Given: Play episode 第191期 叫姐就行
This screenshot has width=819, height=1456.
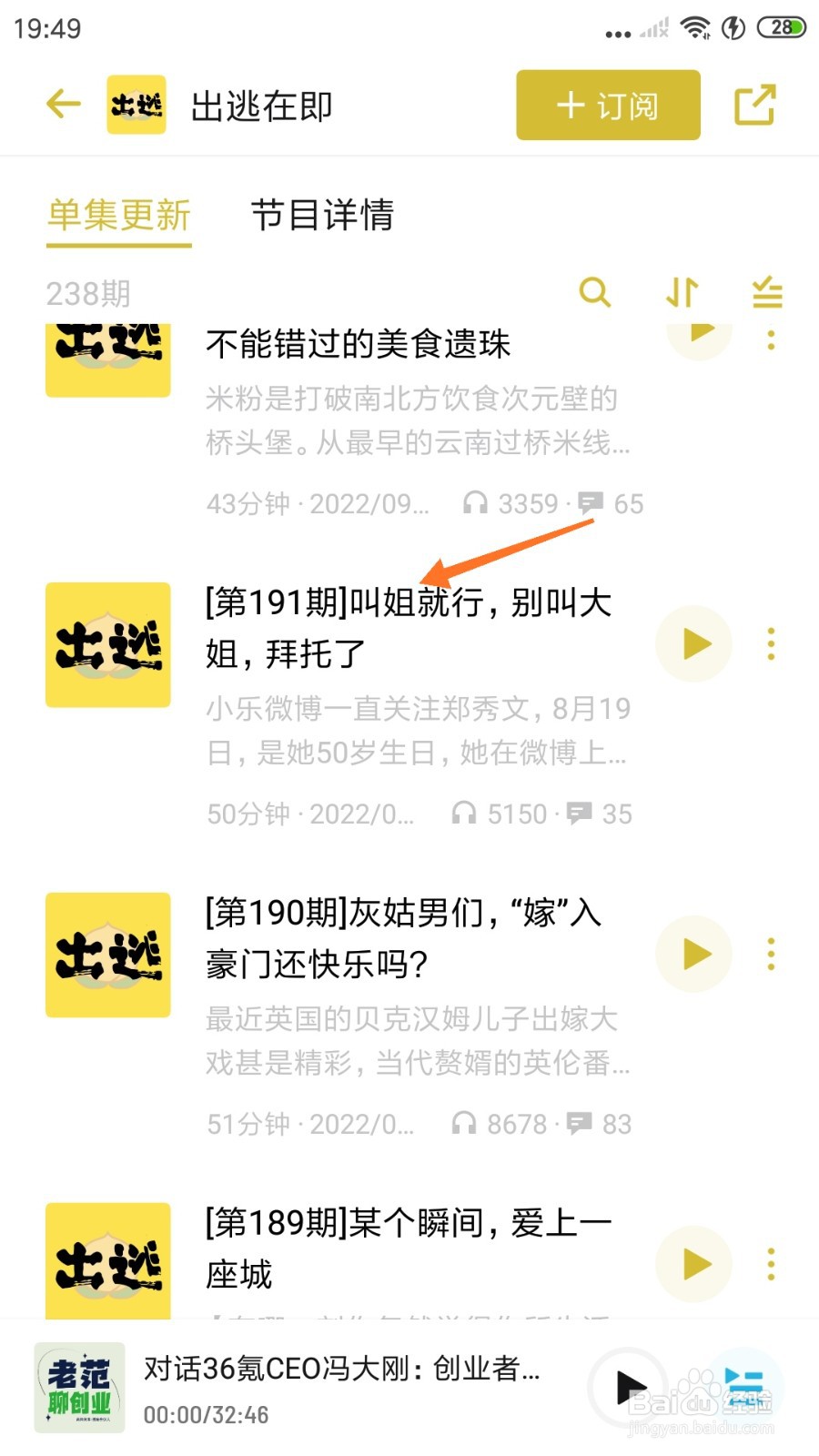Looking at the screenshot, I should pyautogui.click(x=693, y=643).
